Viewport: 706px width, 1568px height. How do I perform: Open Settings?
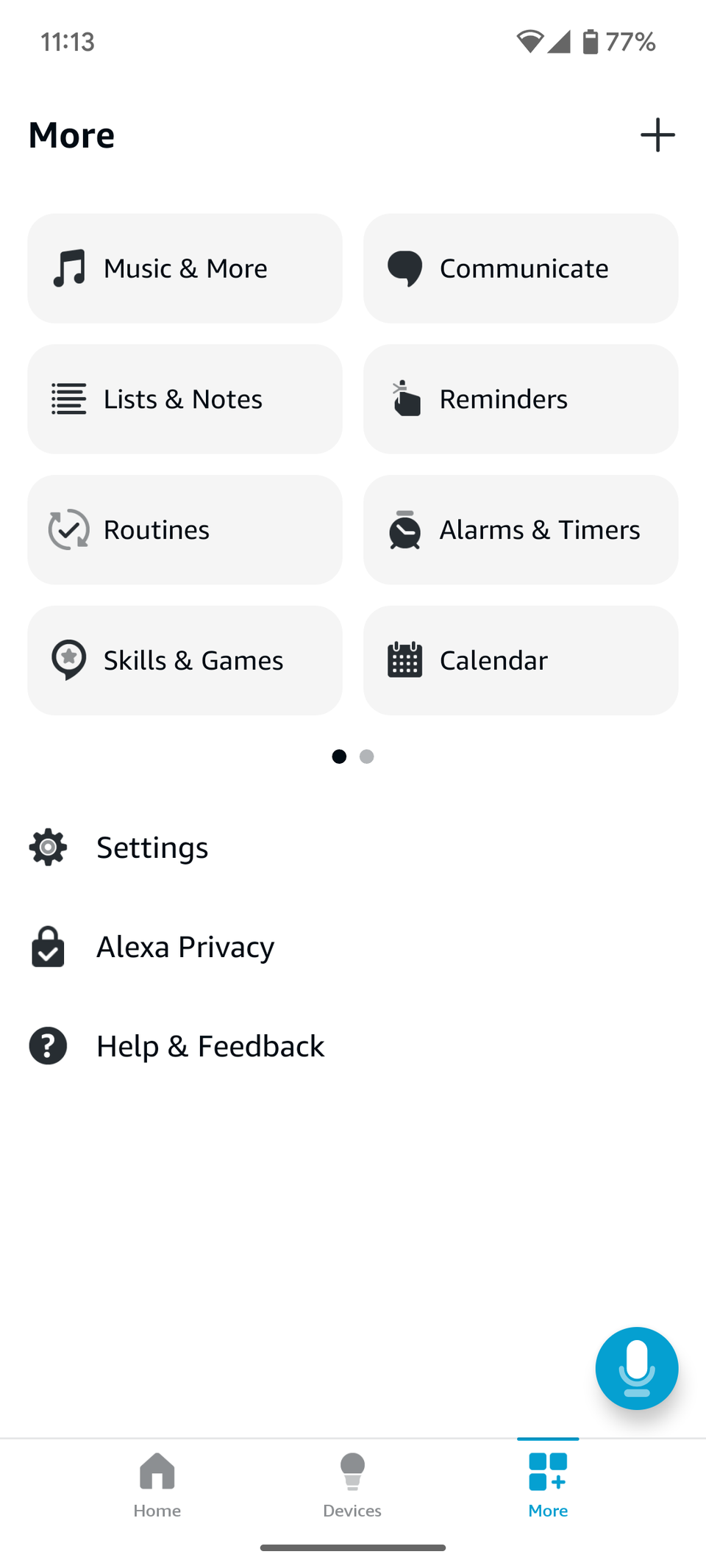click(x=152, y=848)
